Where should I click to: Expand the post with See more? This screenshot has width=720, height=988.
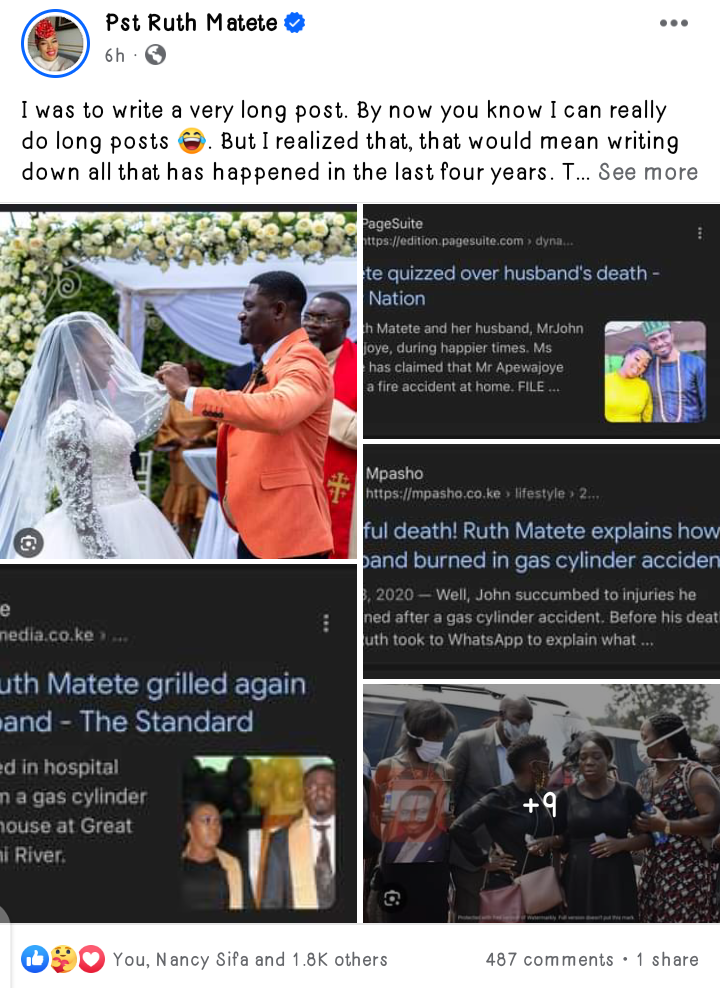(648, 172)
